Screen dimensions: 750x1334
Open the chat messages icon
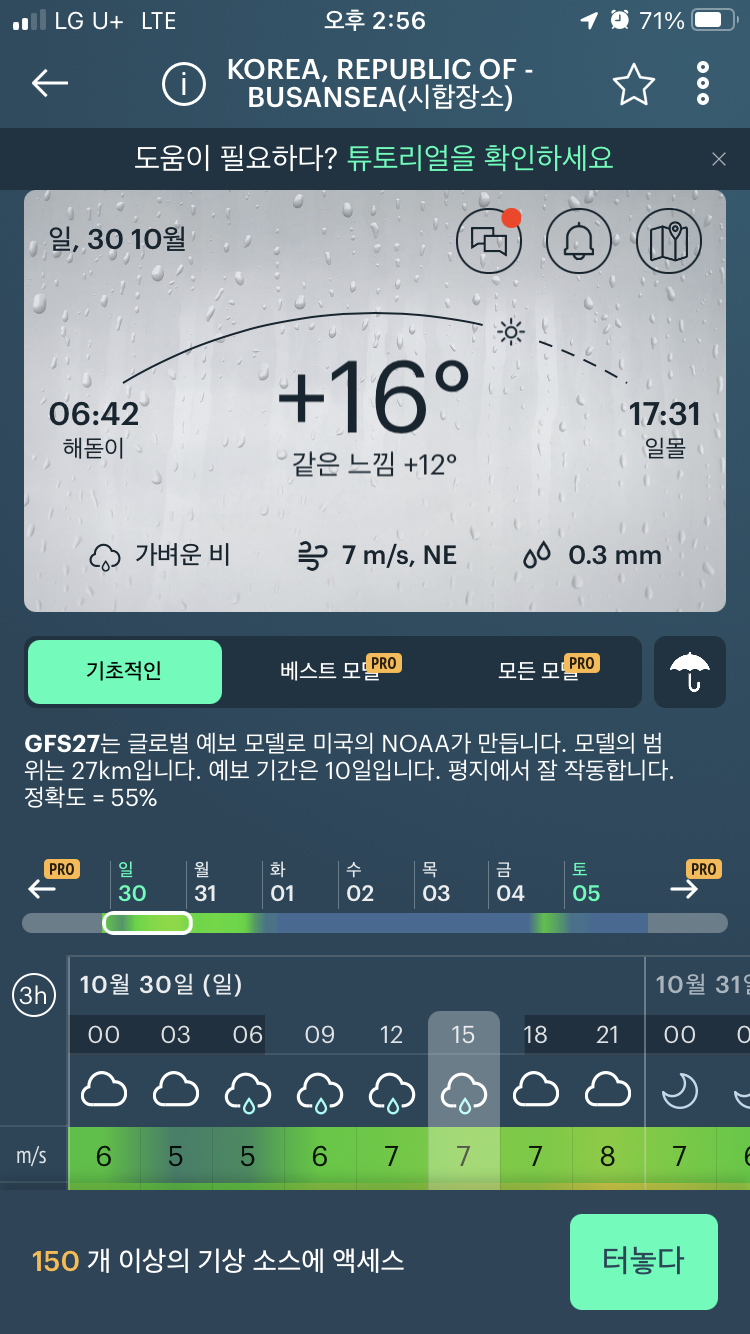pyautogui.click(x=489, y=241)
